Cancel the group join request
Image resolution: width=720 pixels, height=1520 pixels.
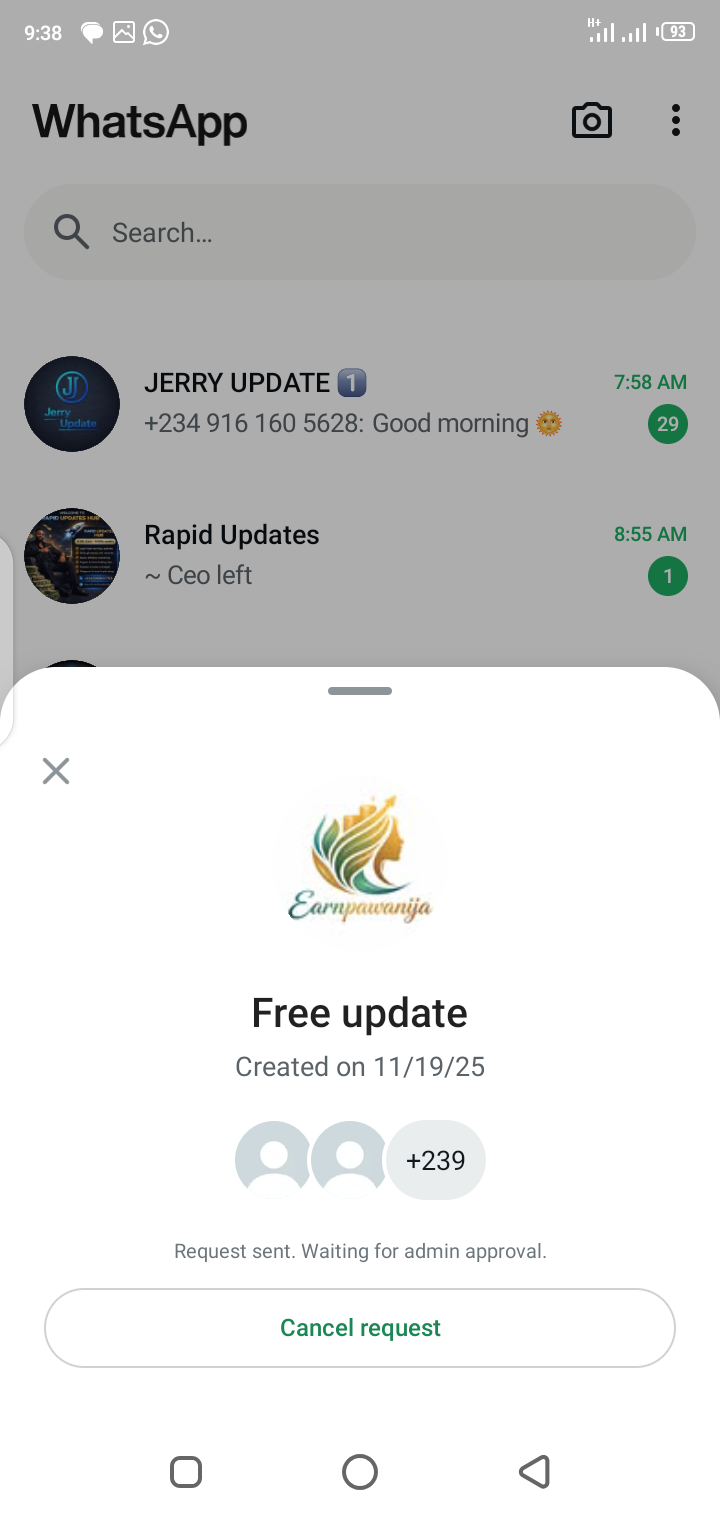[360, 1327]
